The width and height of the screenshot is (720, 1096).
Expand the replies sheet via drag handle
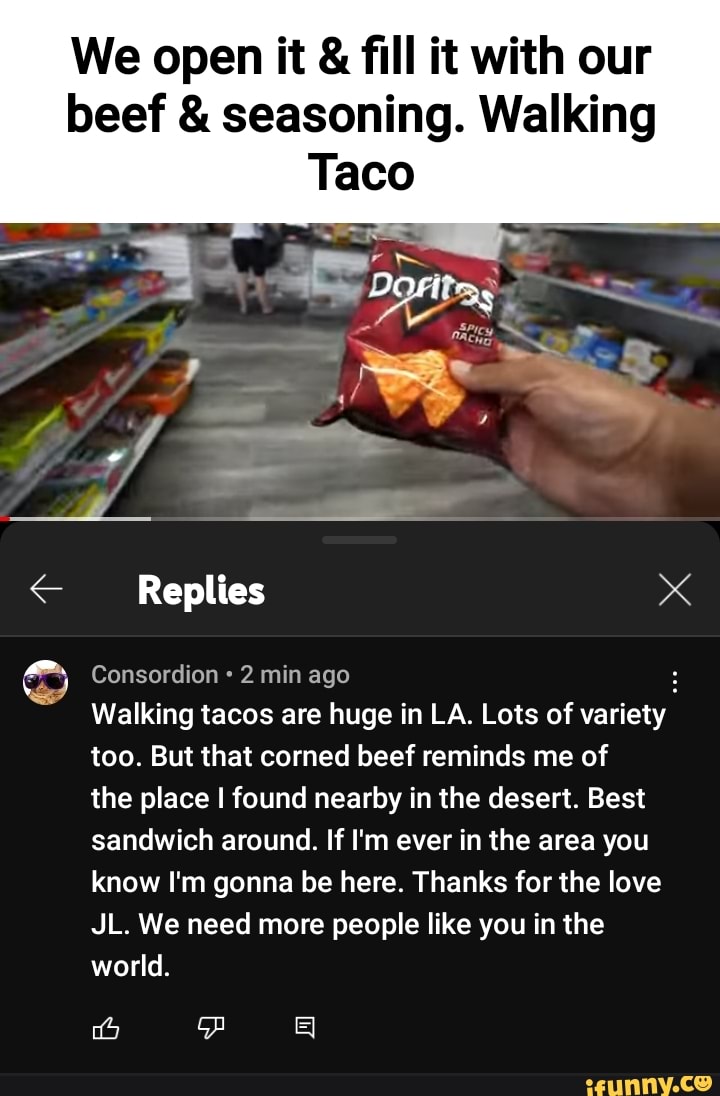[x=360, y=541]
